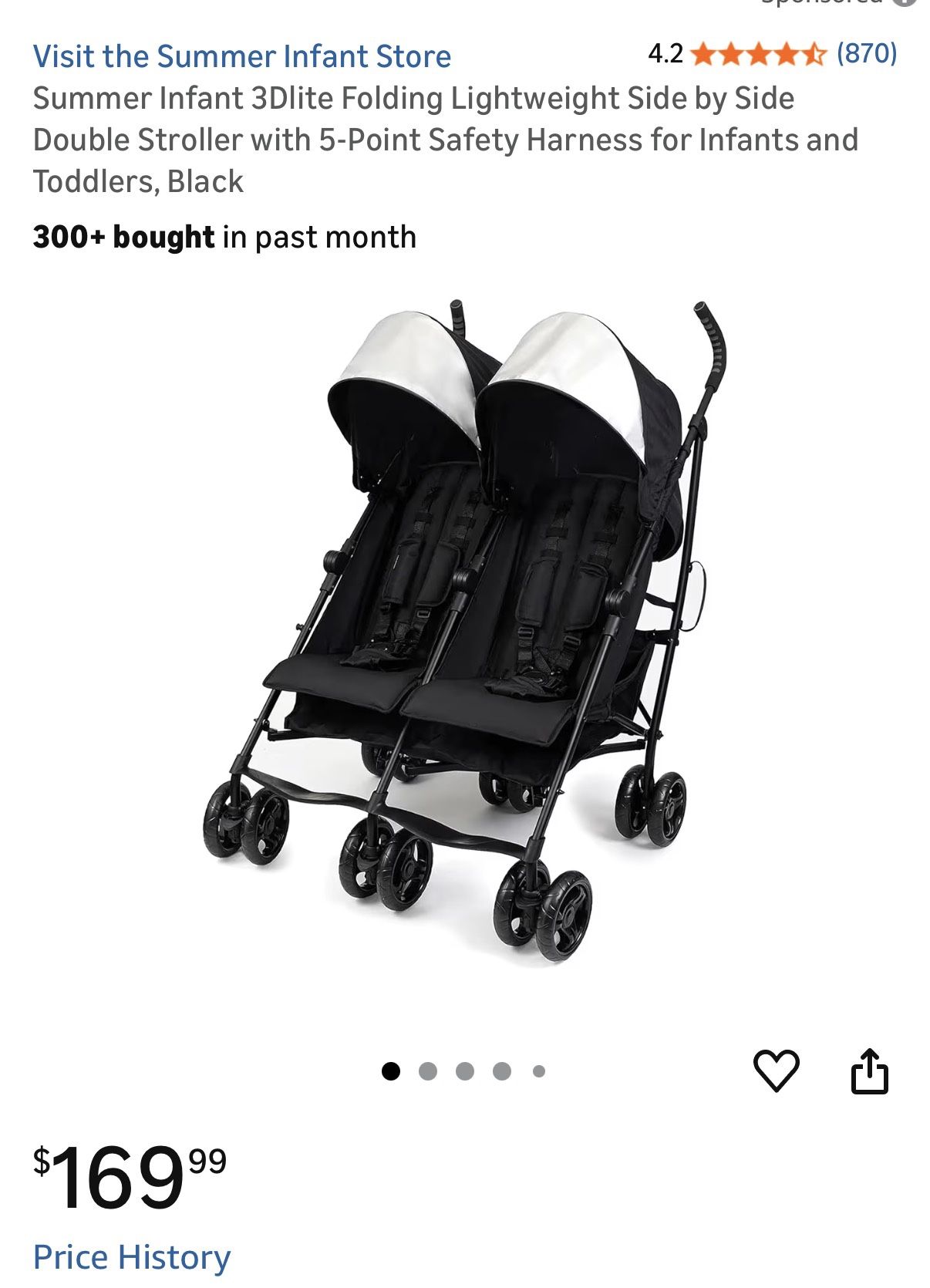Tap the product title text
The height and width of the screenshot is (1288, 930).
(x=445, y=137)
